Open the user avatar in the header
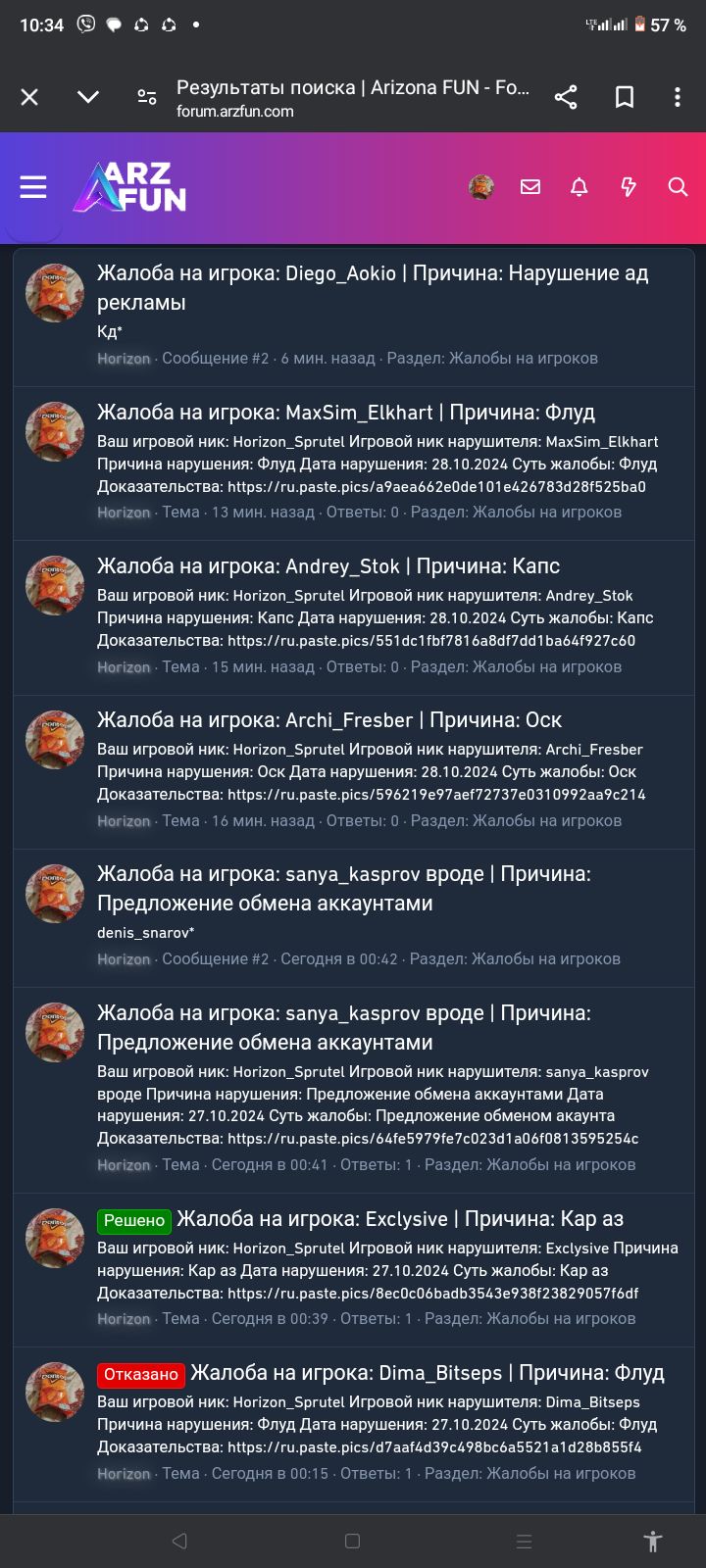Viewport: 706px width, 1568px height. pos(480,186)
